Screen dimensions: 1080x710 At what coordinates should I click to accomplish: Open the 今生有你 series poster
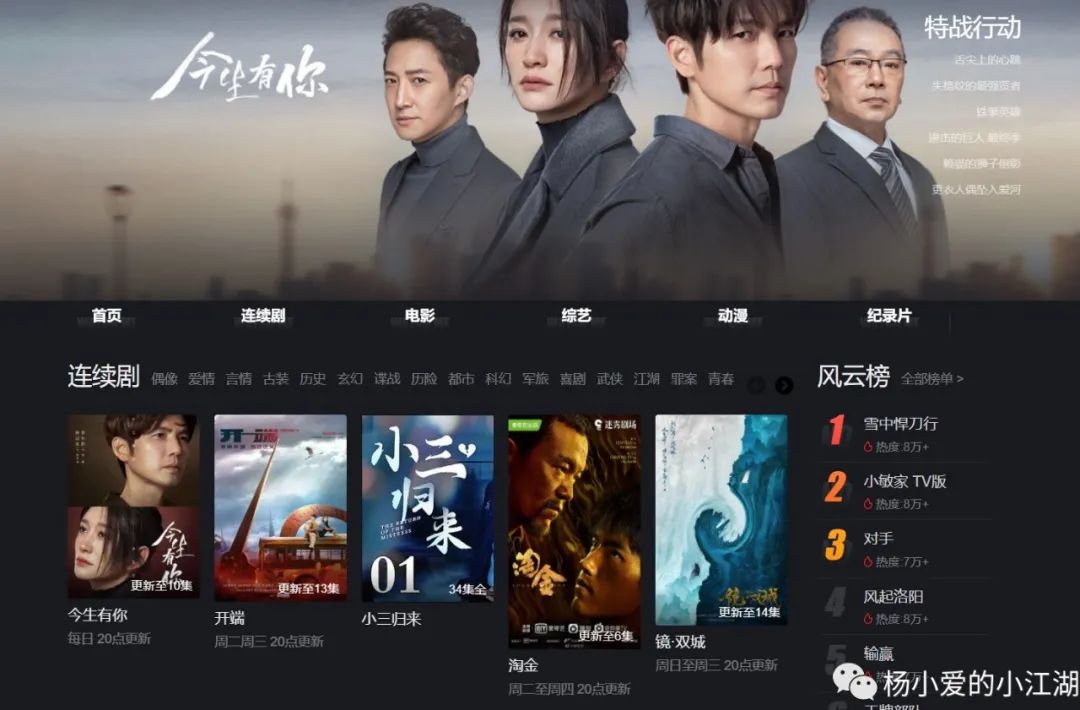(x=133, y=506)
